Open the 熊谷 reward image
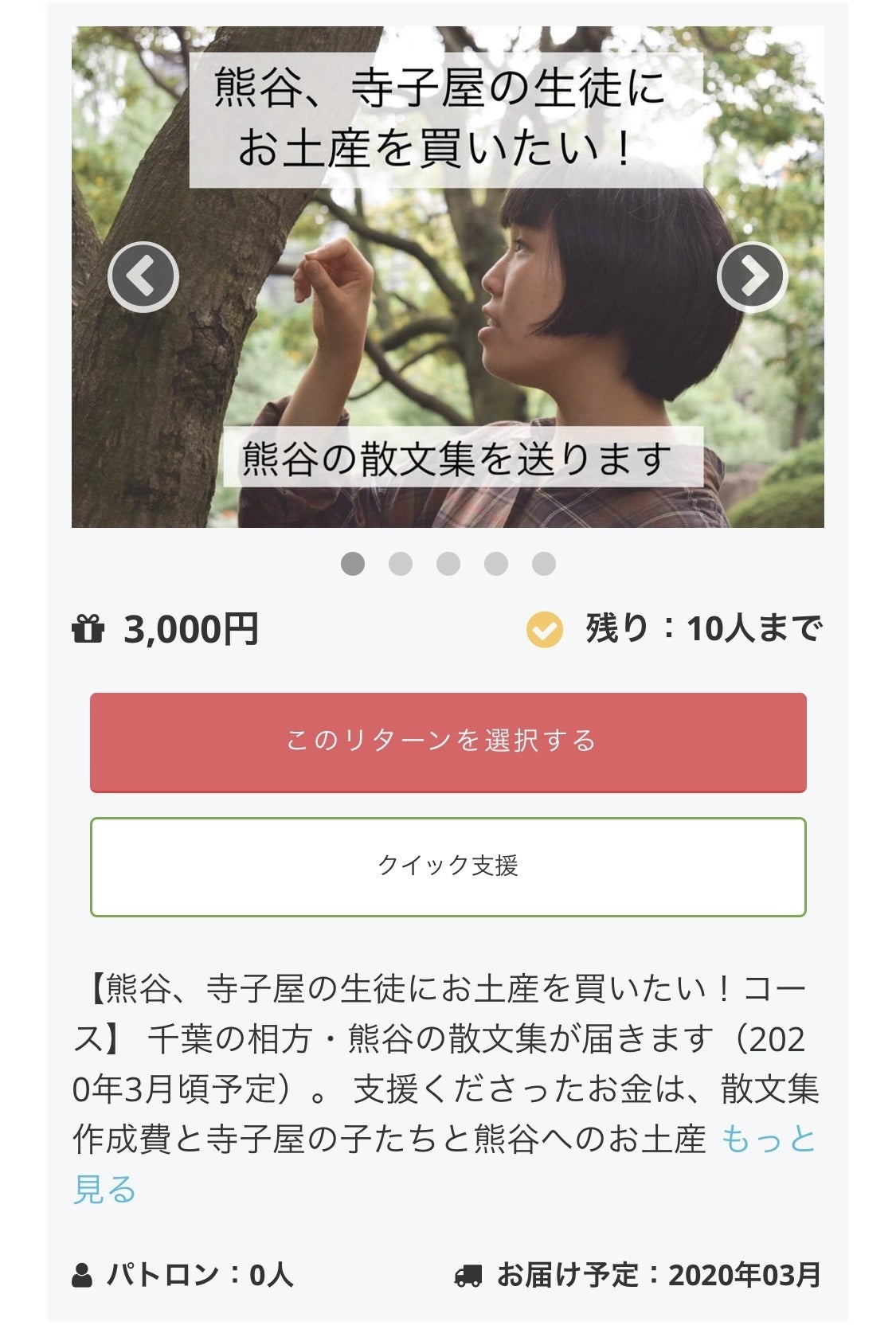The image size is (896, 1341). coord(448,358)
